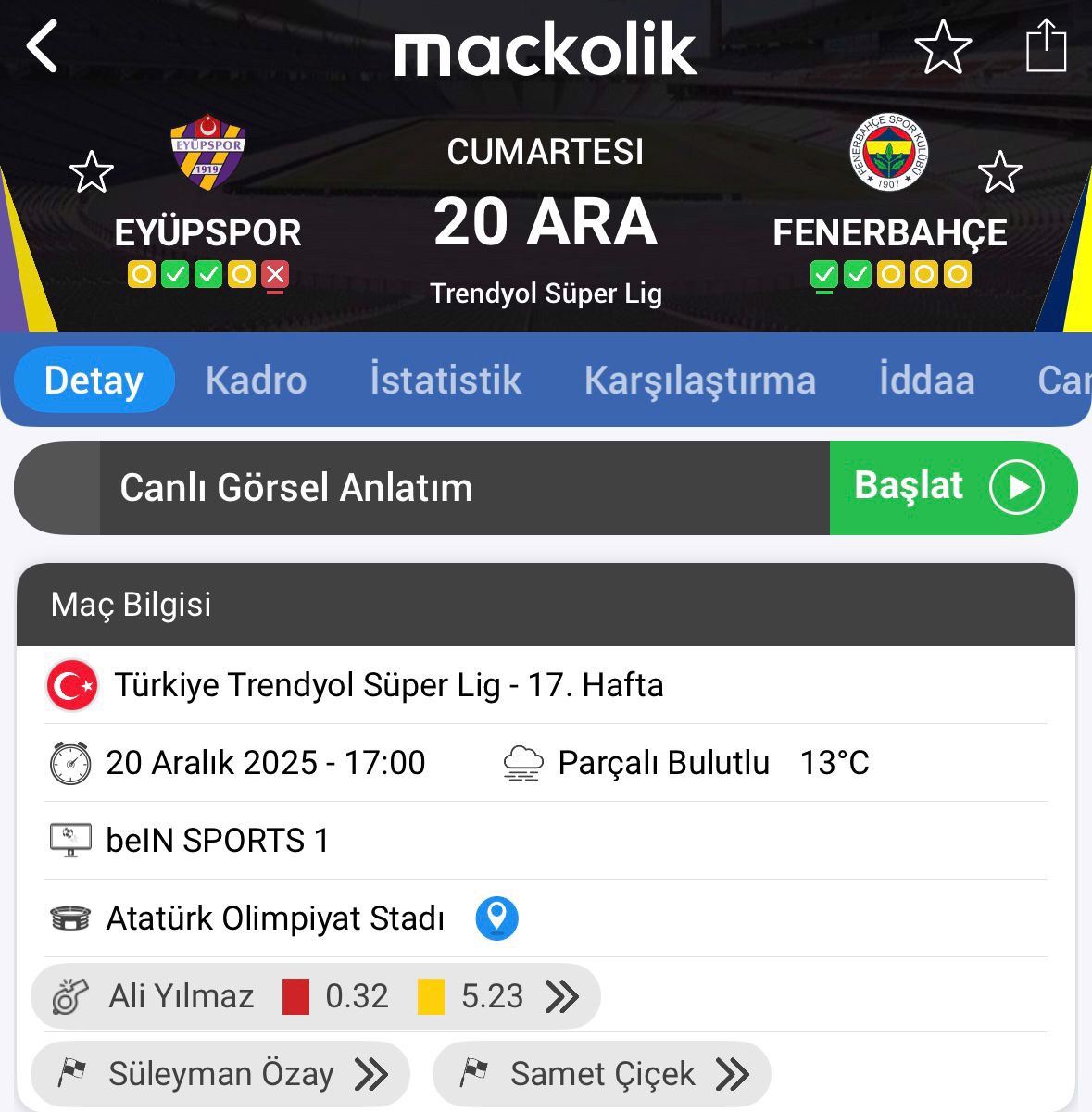Open the stadium location pin
Viewport: 1092px width, 1112px height.
496,918
